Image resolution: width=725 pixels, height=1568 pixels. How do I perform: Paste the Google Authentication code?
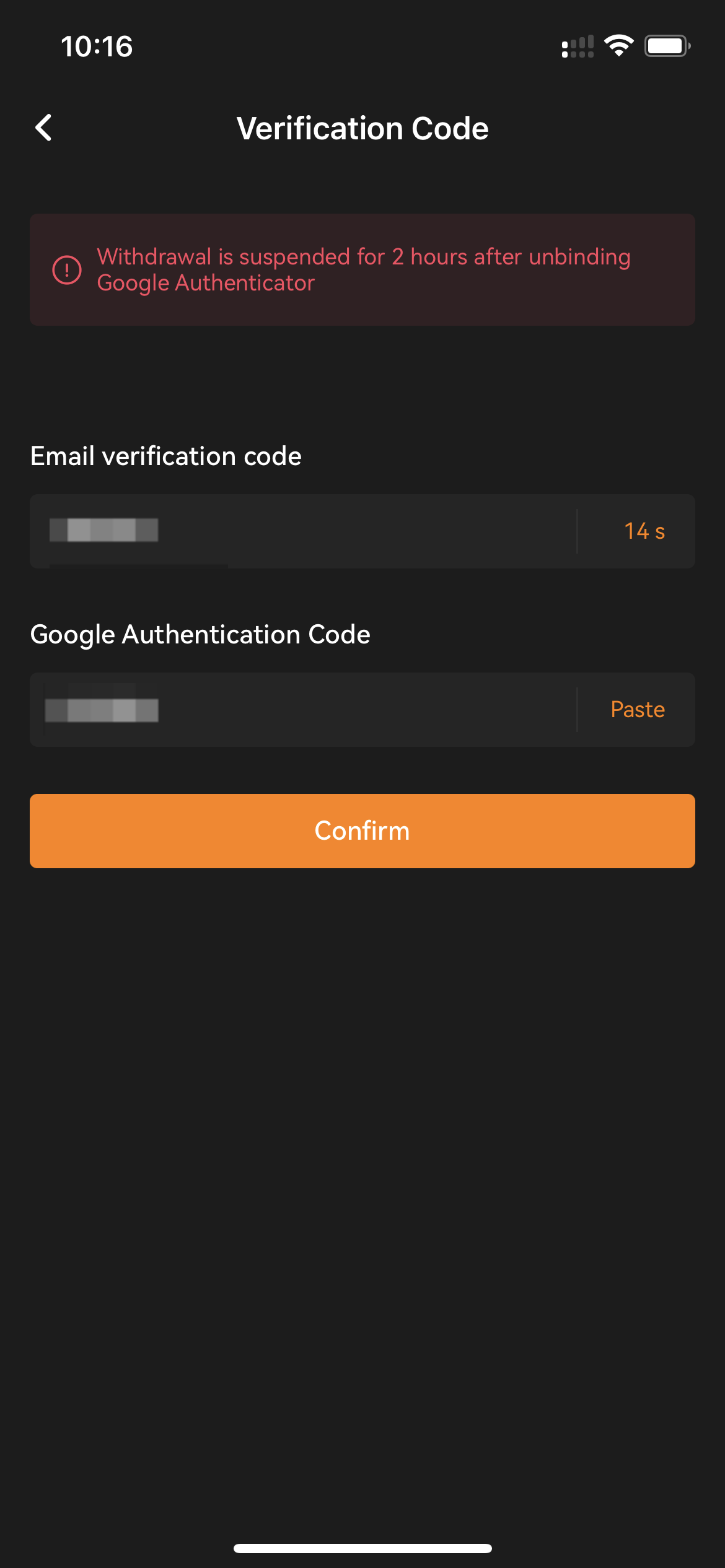click(637, 710)
